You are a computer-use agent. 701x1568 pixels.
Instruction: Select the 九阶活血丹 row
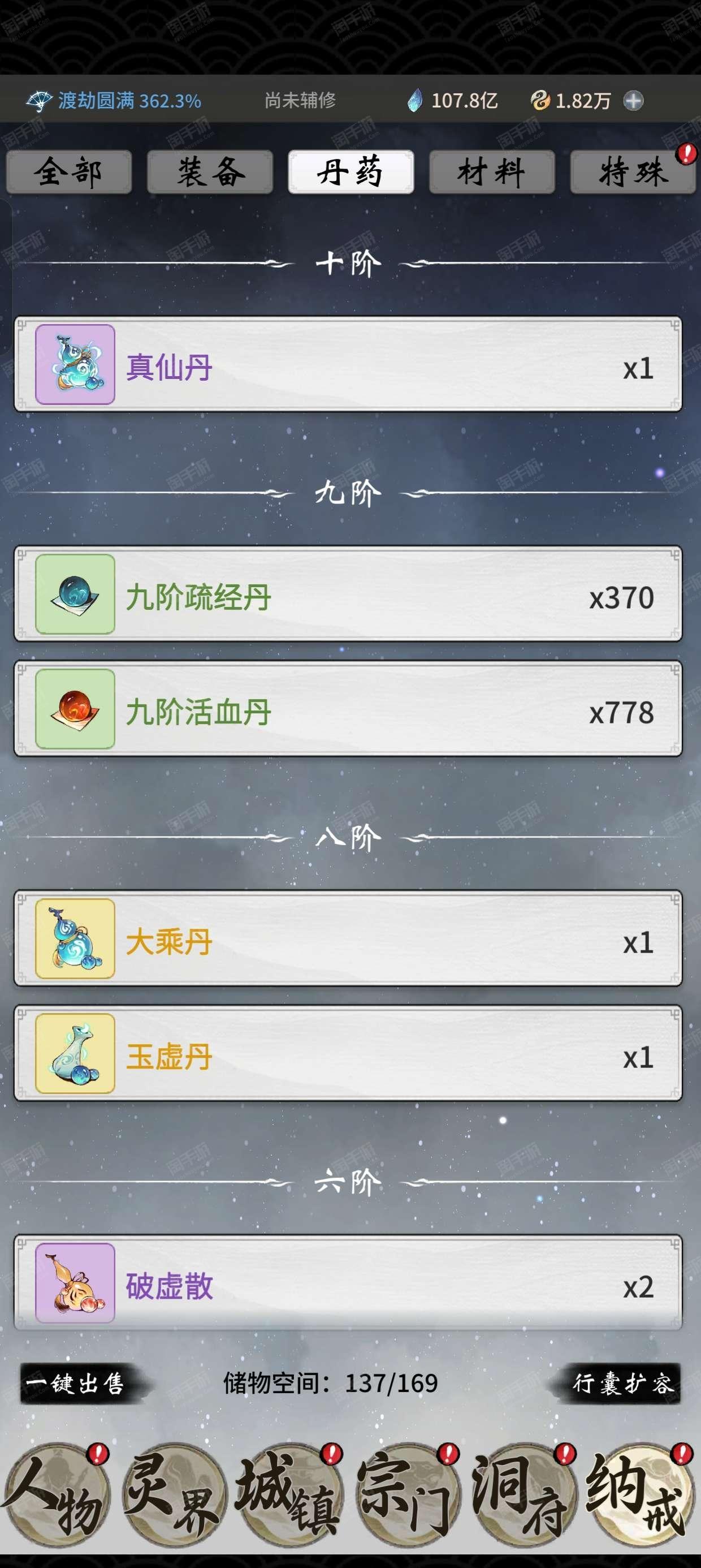coord(348,709)
